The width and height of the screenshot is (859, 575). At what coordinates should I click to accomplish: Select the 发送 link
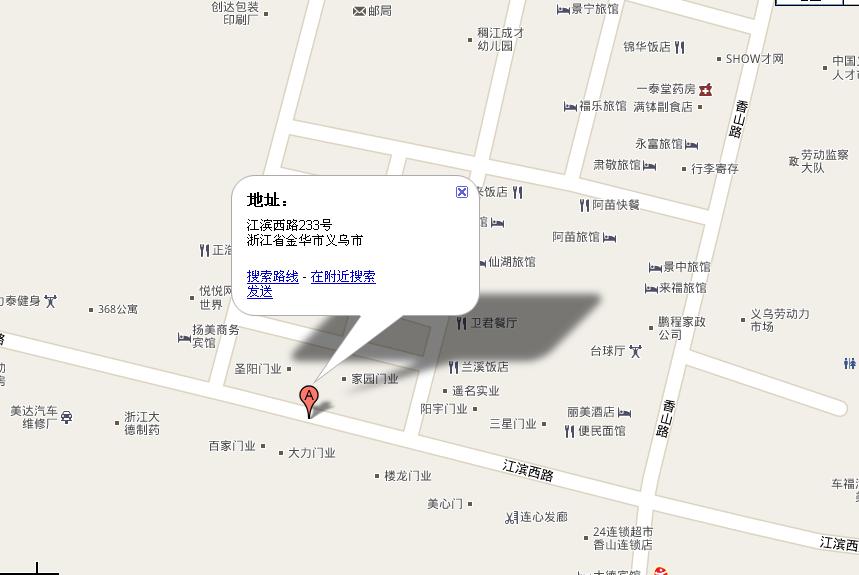point(260,292)
